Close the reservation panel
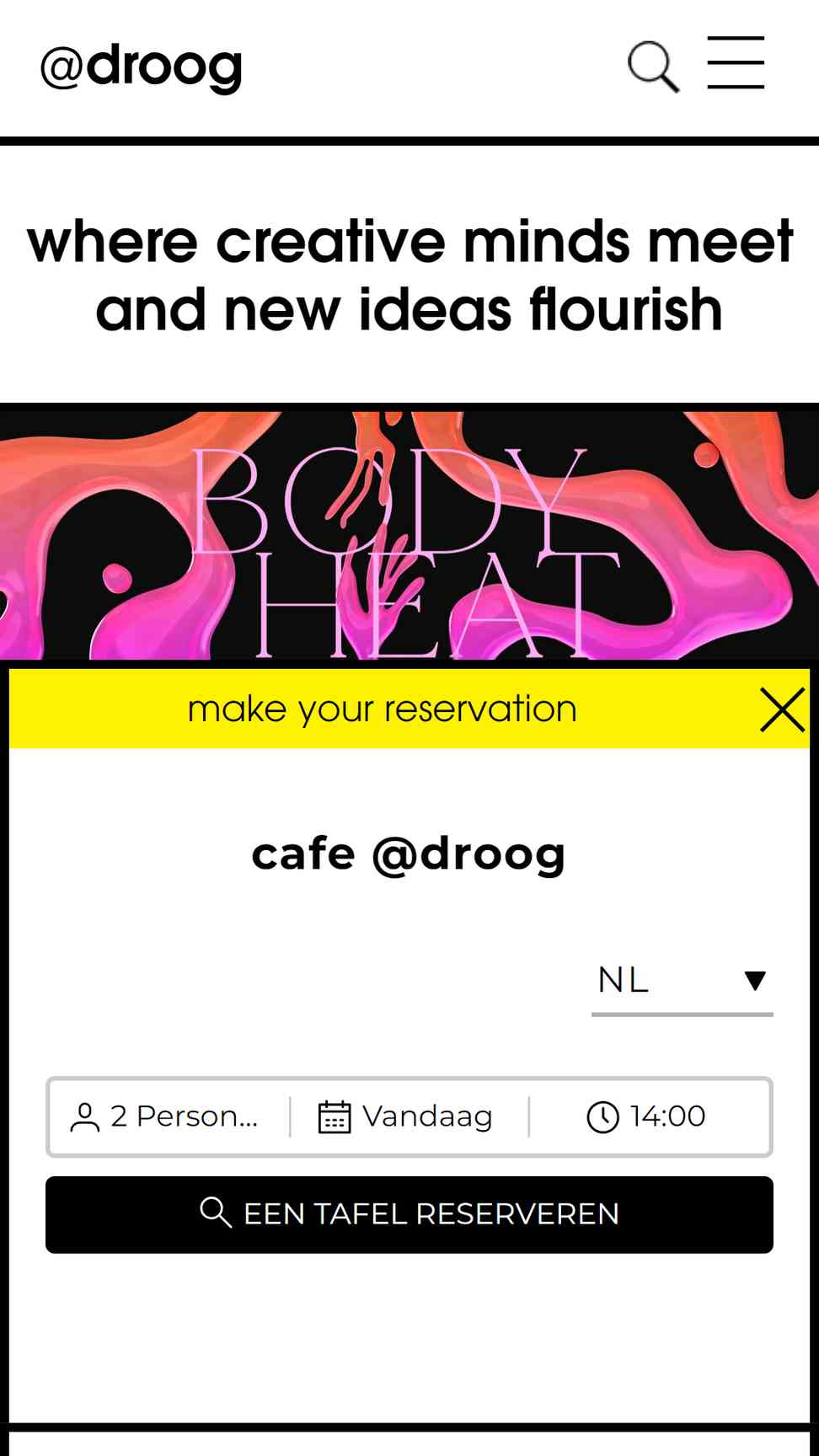This screenshot has width=819, height=1456. point(782,709)
